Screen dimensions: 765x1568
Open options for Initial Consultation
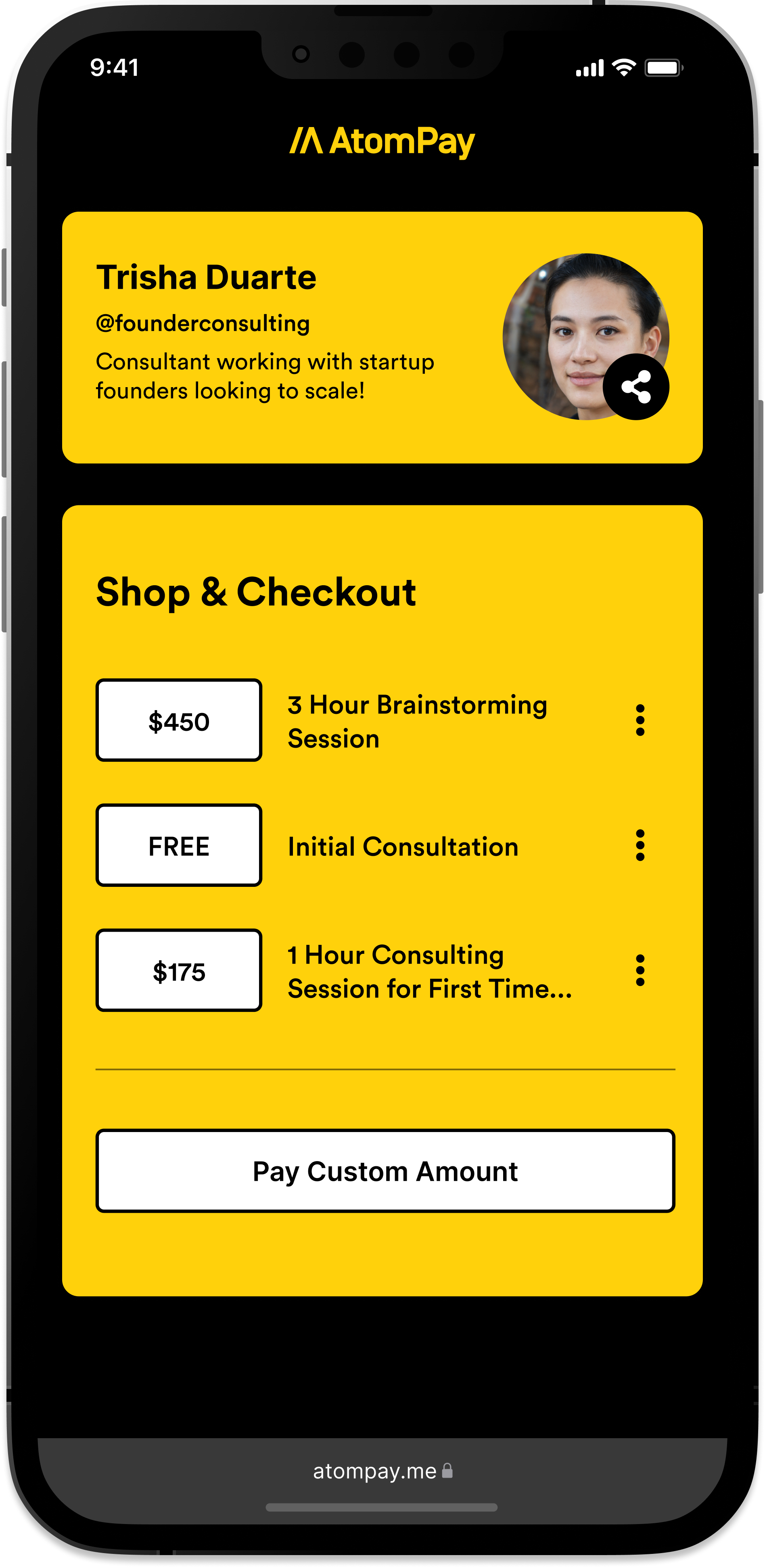click(x=640, y=845)
